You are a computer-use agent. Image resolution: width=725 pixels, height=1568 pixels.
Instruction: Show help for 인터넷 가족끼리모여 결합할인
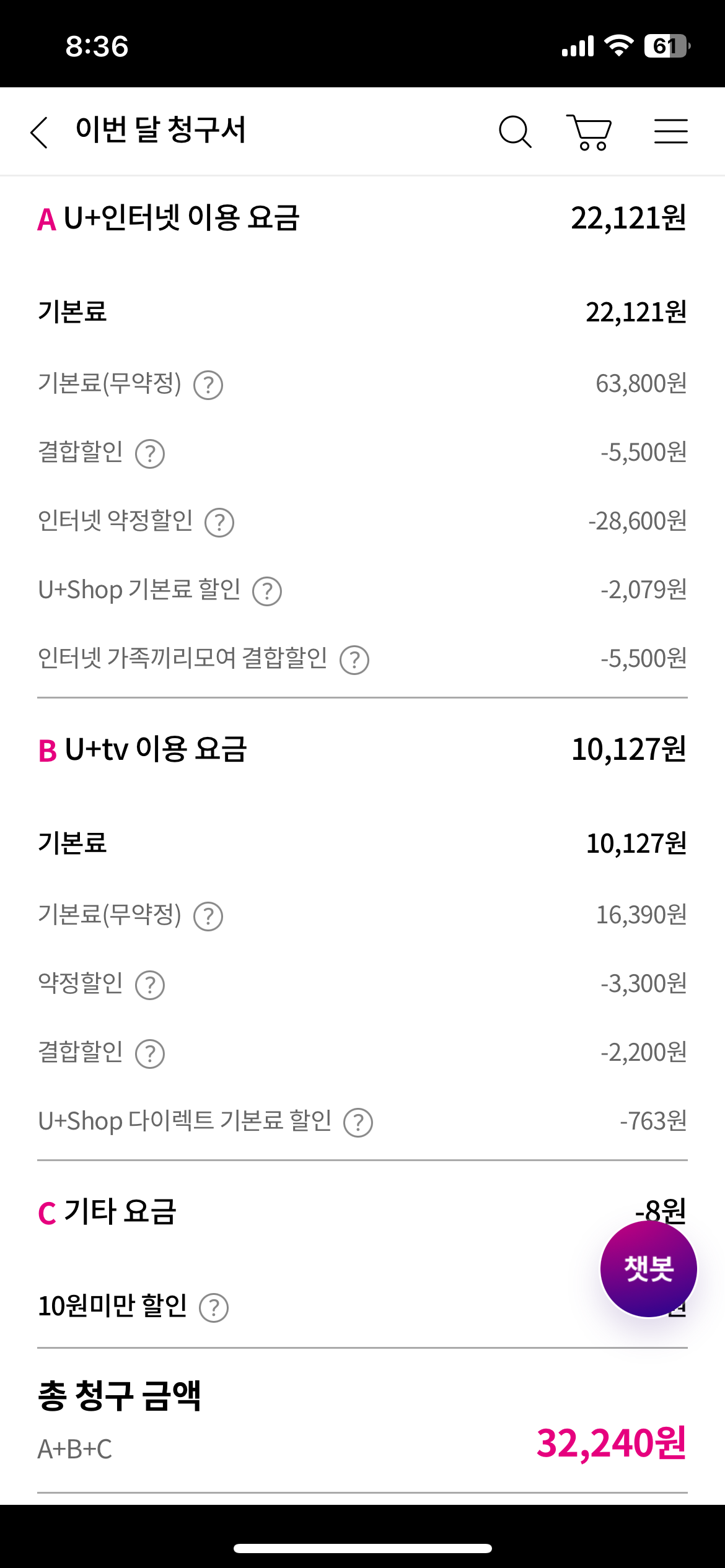[x=354, y=660]
